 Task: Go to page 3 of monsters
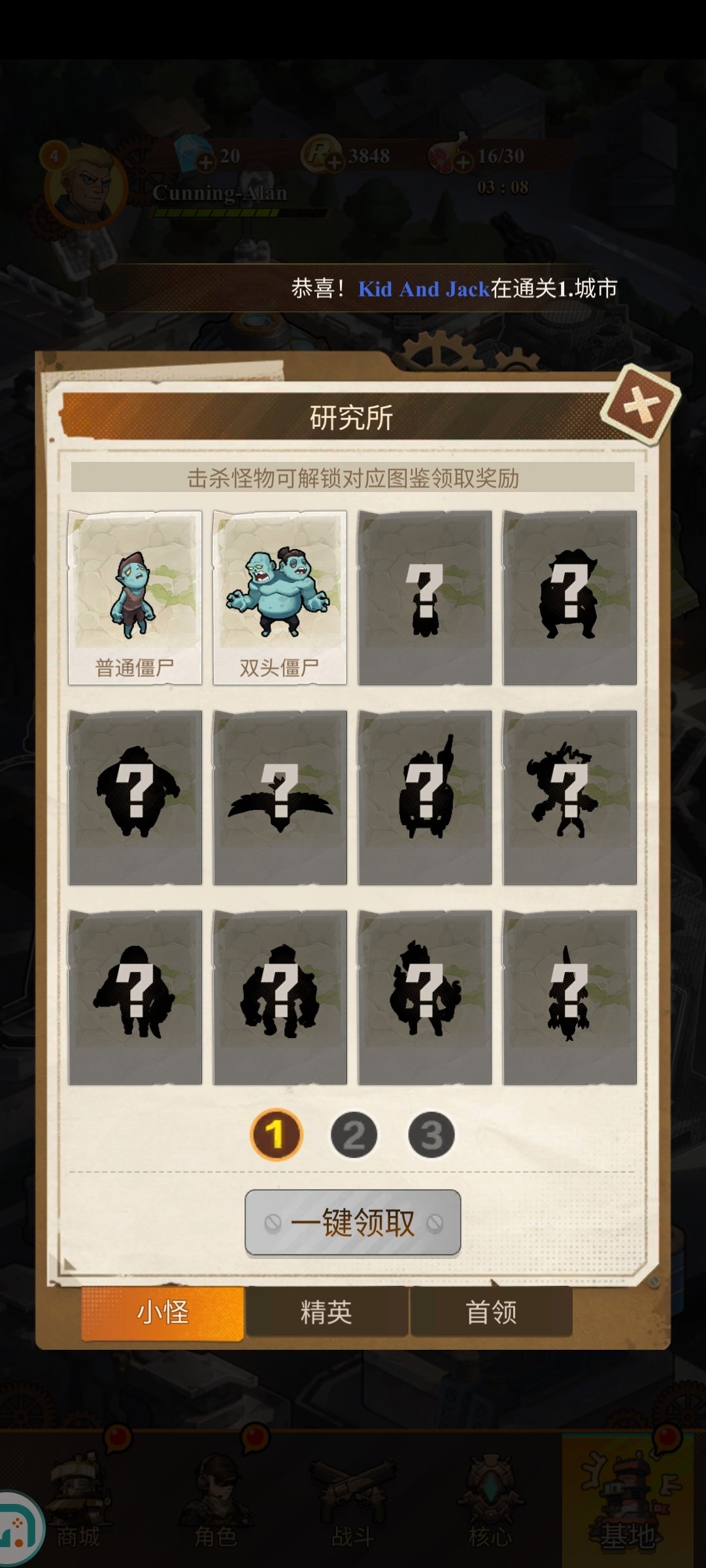click(x=431, y=1135)
